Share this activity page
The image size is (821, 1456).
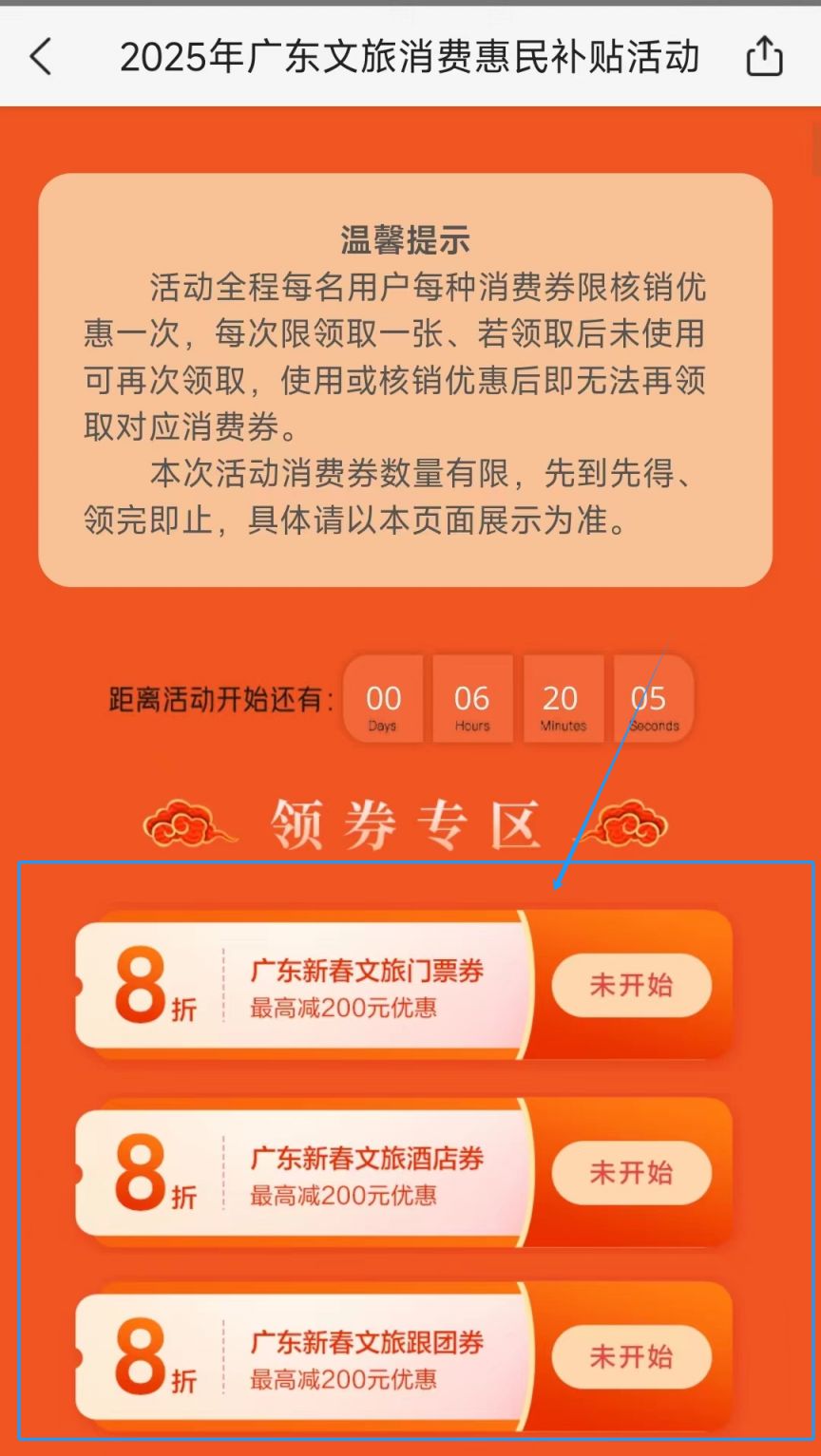point(764,57)
